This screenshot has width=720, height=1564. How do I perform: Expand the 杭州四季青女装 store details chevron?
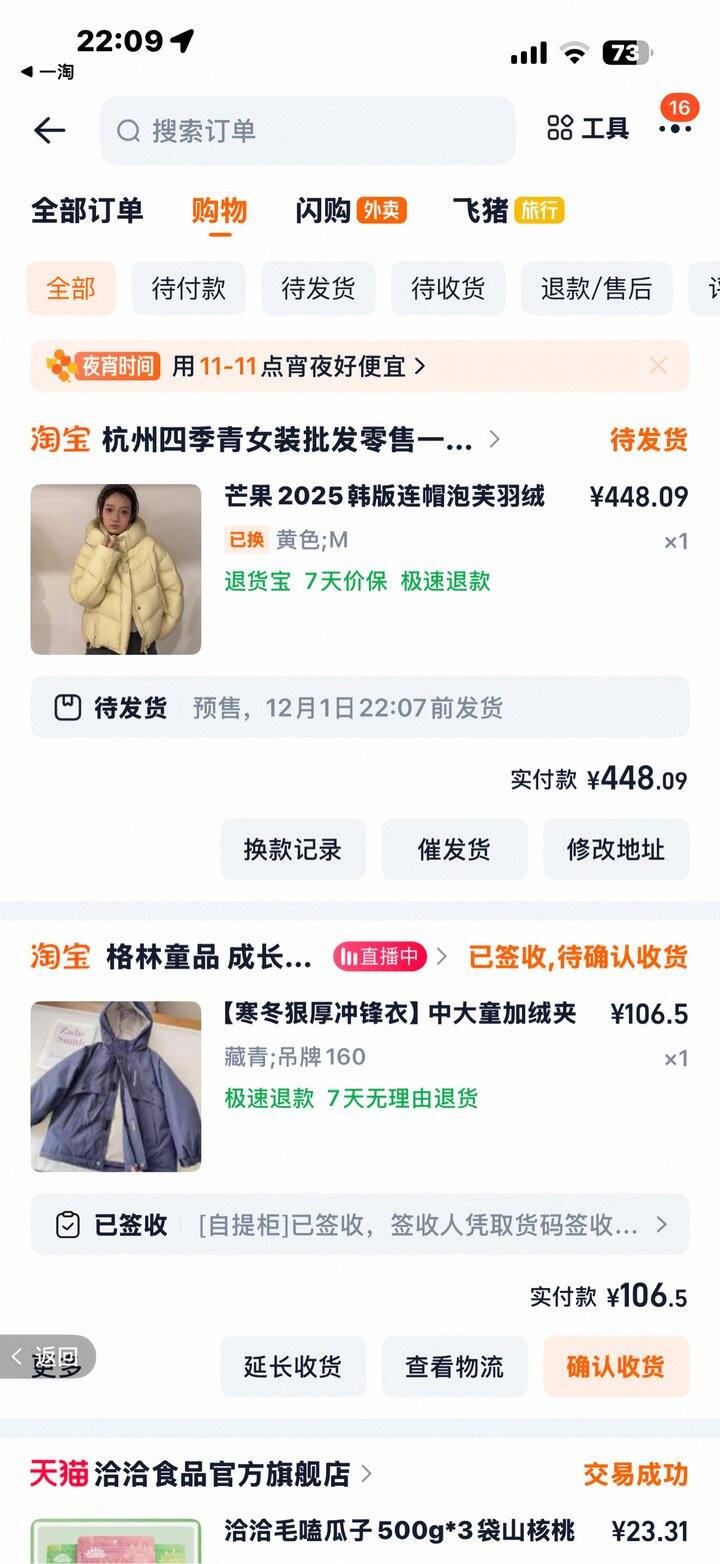[493, 439]
